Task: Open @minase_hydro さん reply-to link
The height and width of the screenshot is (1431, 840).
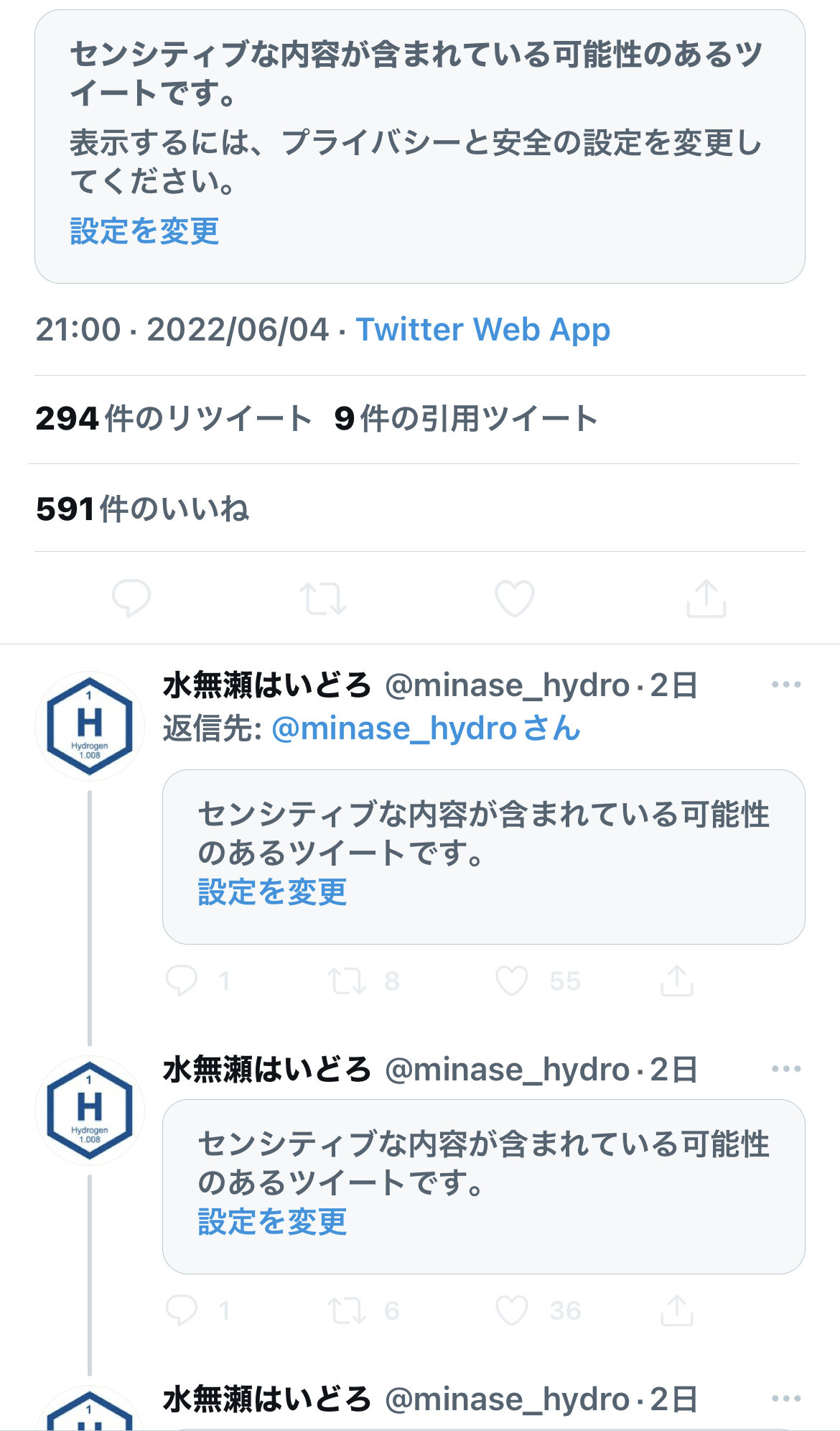Action: [426, 728]
